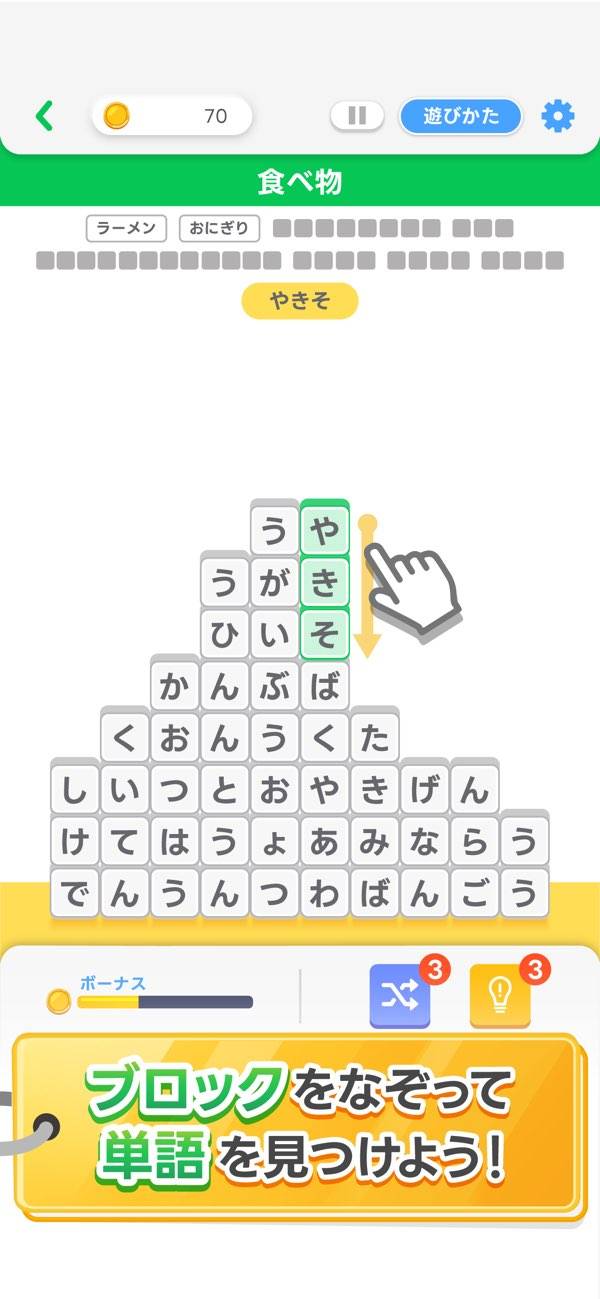Go back with the green arrow
Screen dimensions: 600x1299
tap(43, 116)
